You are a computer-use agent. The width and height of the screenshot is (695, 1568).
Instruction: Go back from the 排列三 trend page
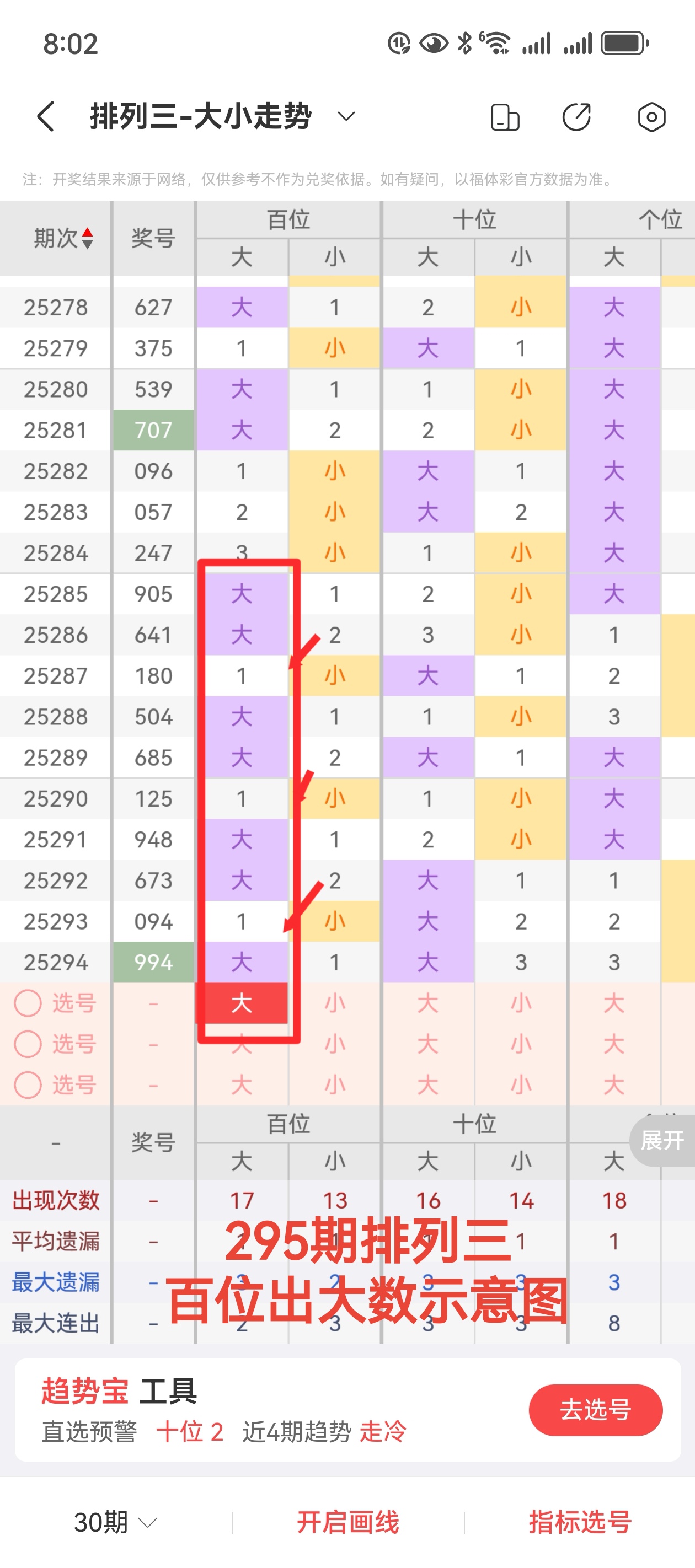point(46,116)
